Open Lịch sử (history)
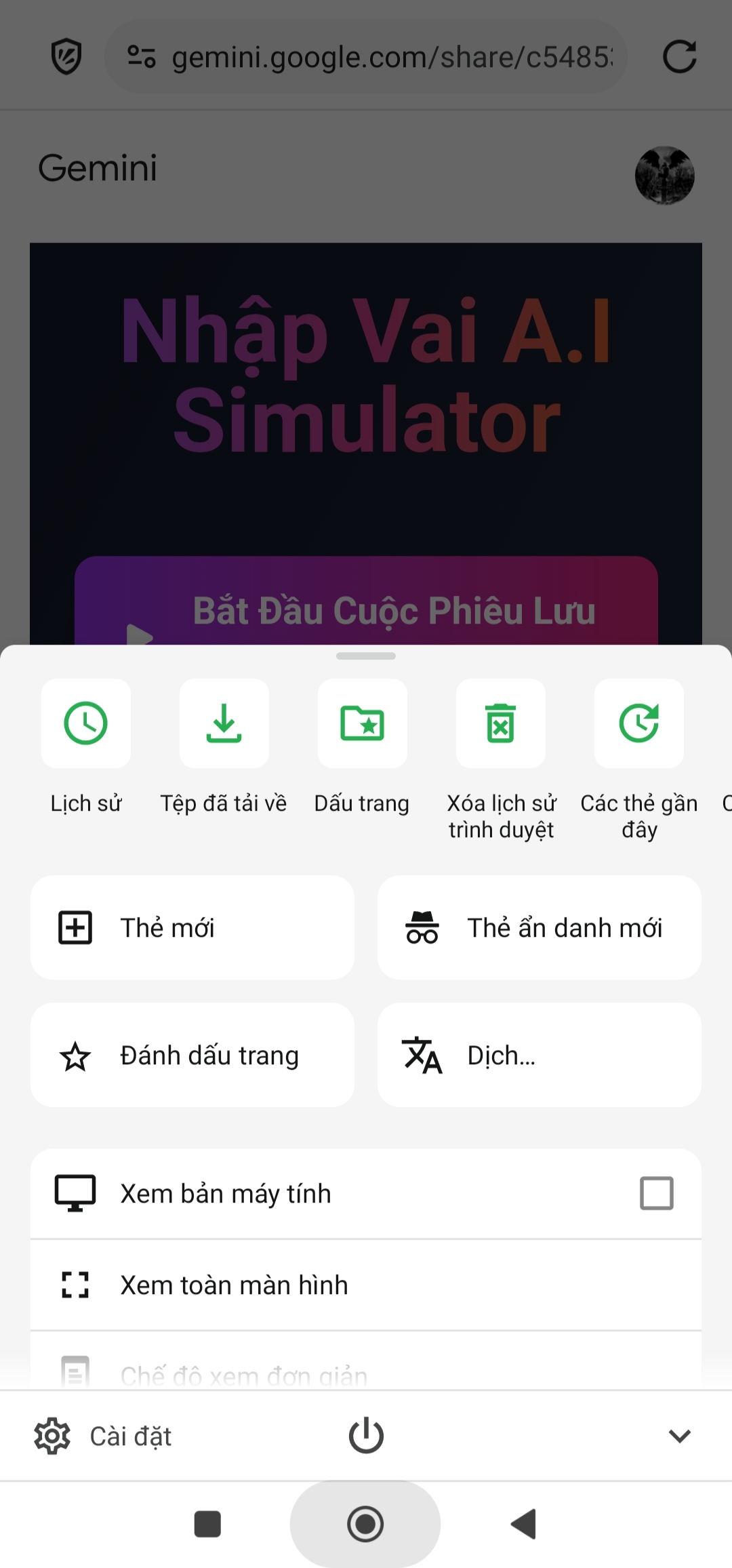The width and height of the screenshot is (732, 1568). pos(86,724)
